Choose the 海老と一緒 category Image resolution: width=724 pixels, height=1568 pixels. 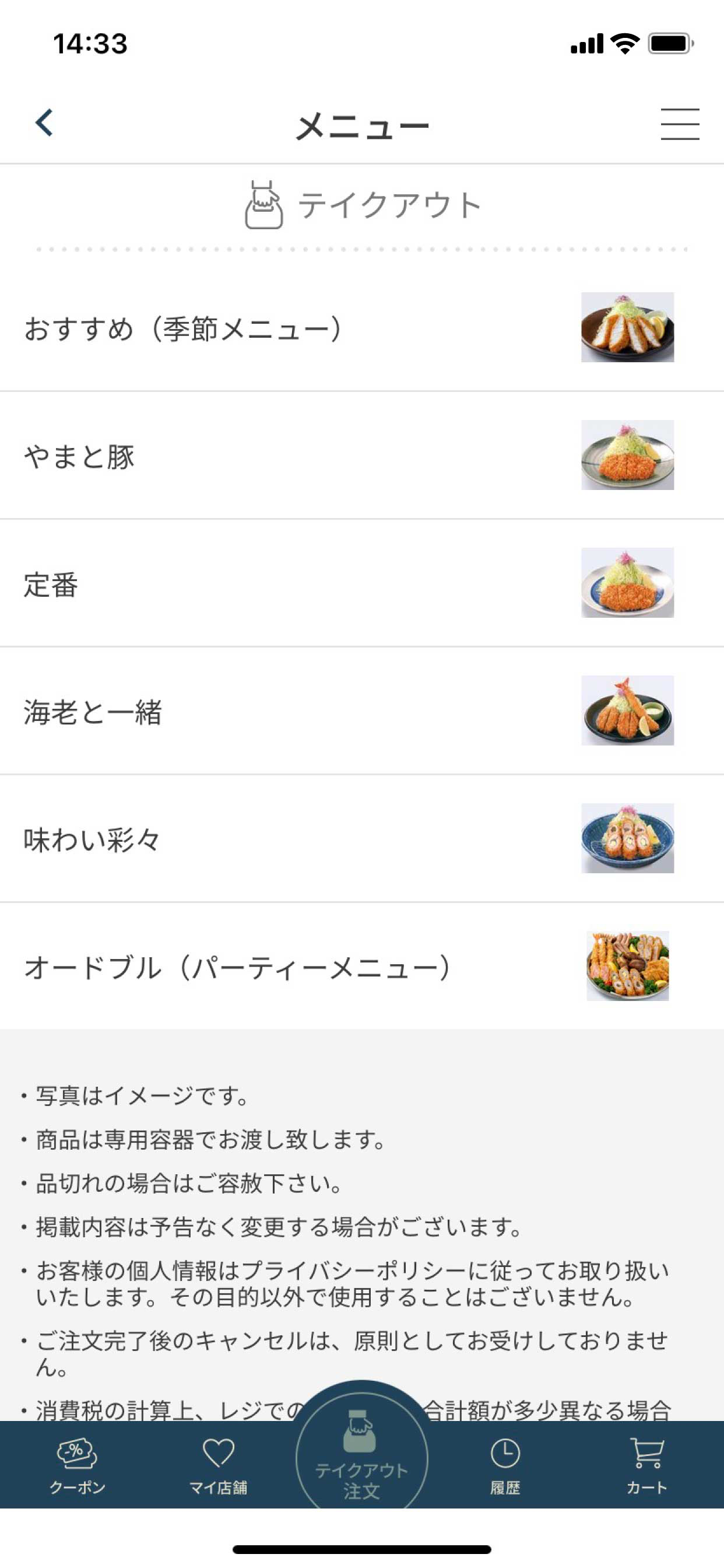(362, 712)
